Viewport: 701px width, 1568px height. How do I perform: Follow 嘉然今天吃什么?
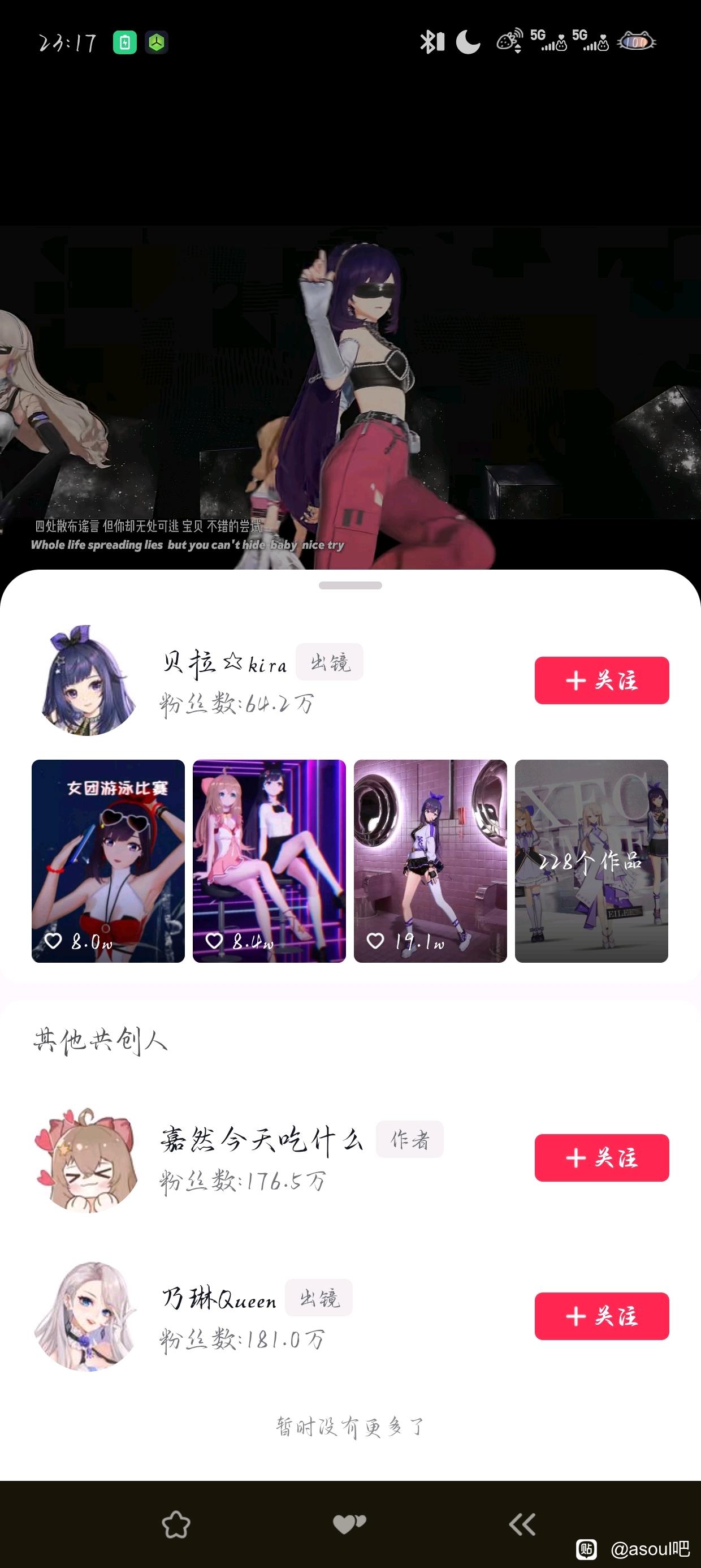(x=601, y=1157)
